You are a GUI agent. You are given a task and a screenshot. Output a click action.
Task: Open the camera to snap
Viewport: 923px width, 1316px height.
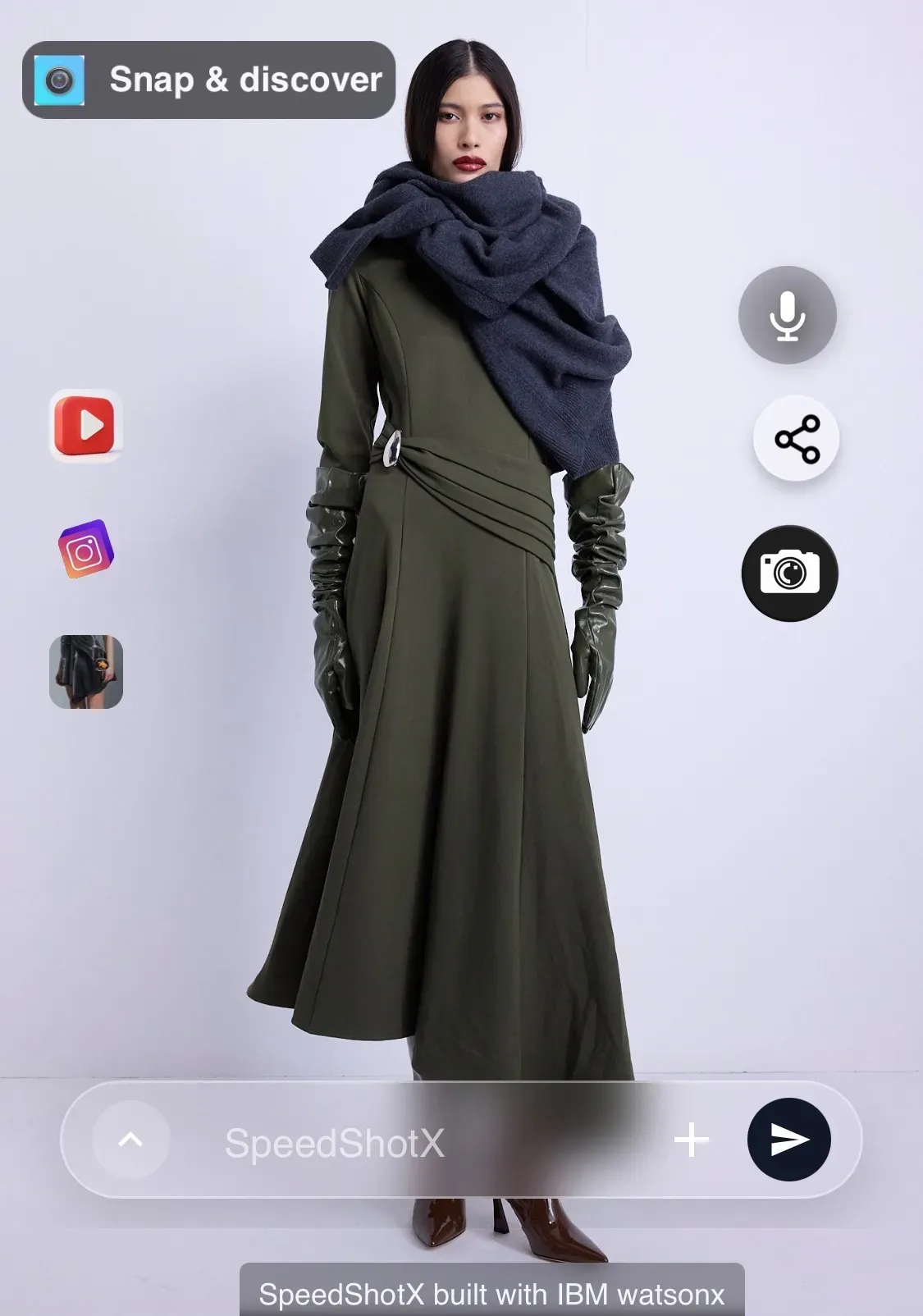click(789, 573)
